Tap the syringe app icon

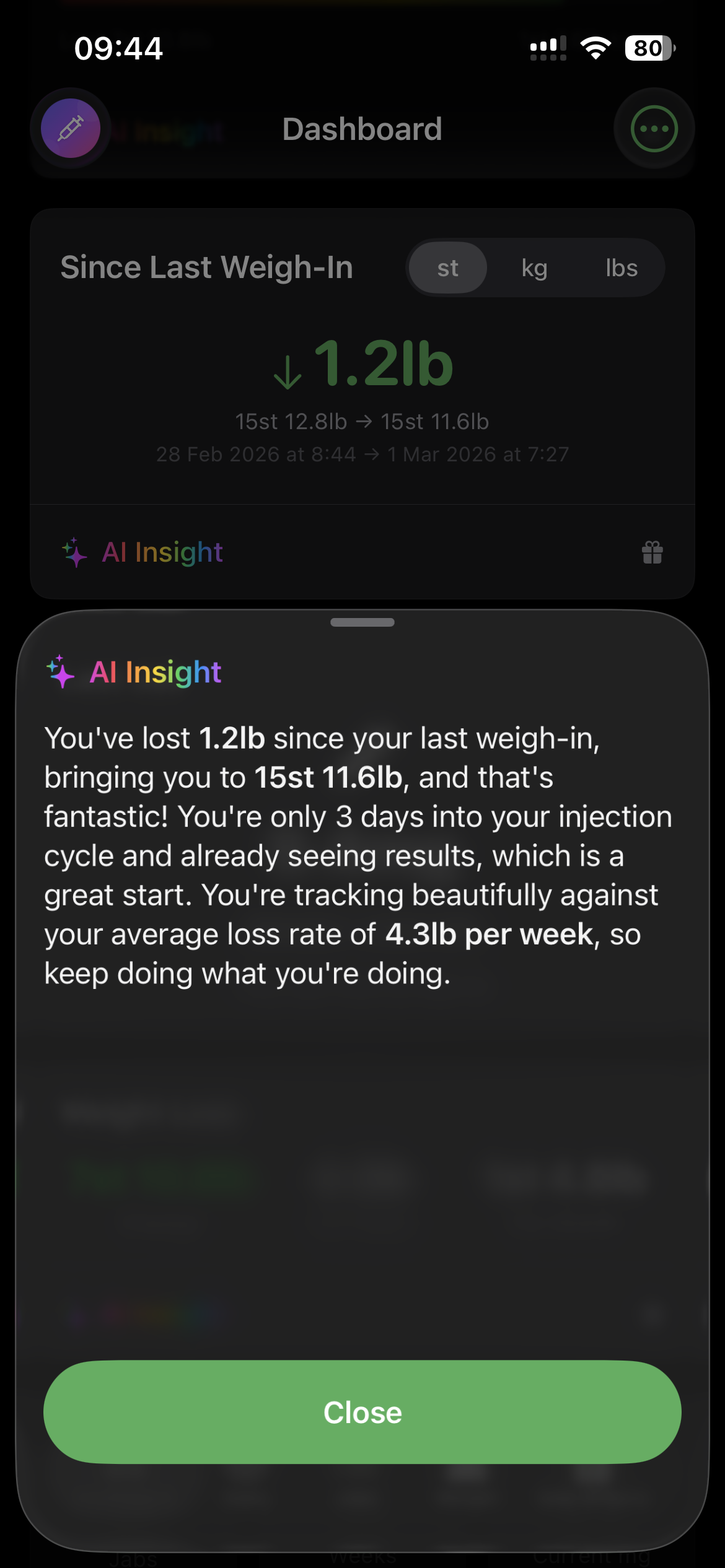pos(70,128)
